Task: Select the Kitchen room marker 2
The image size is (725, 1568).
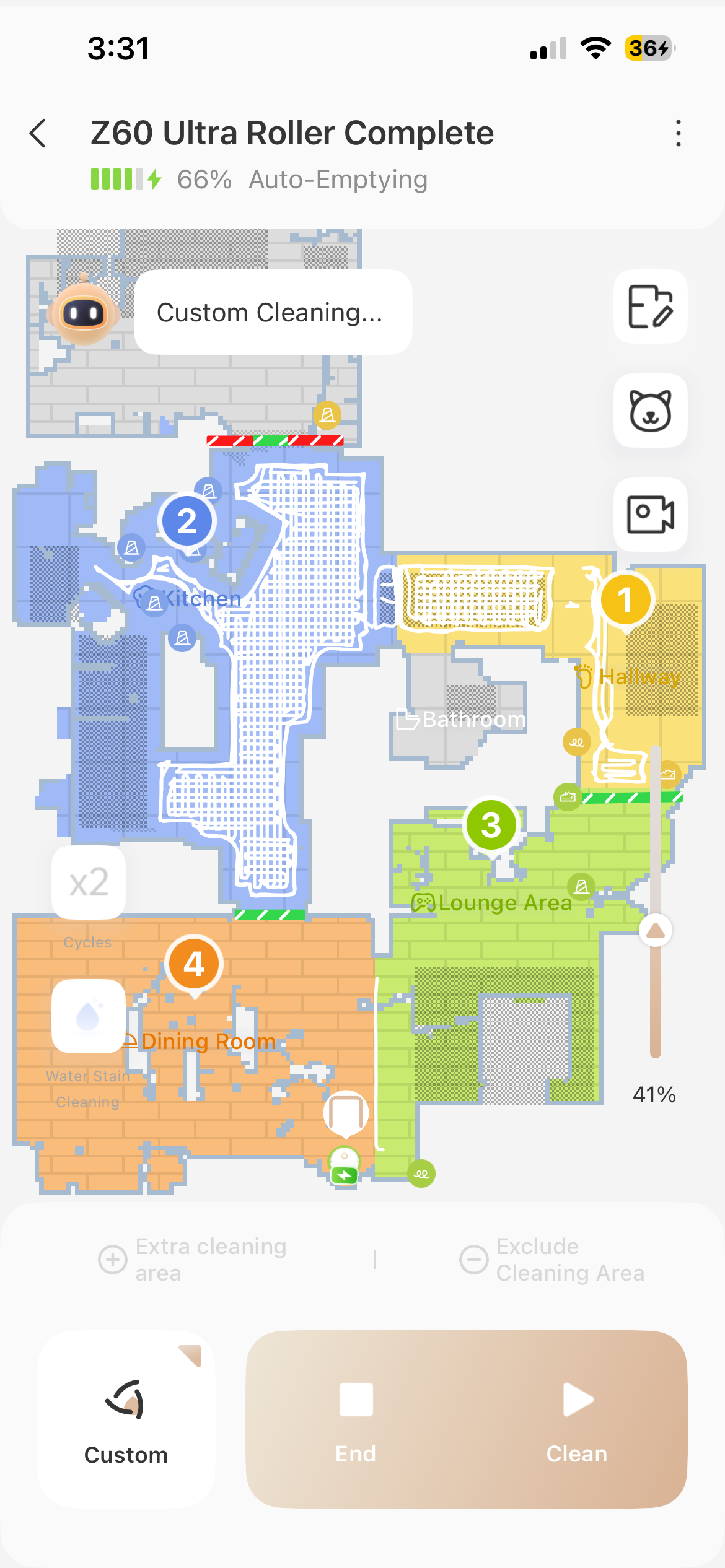Action: (187, 521)
